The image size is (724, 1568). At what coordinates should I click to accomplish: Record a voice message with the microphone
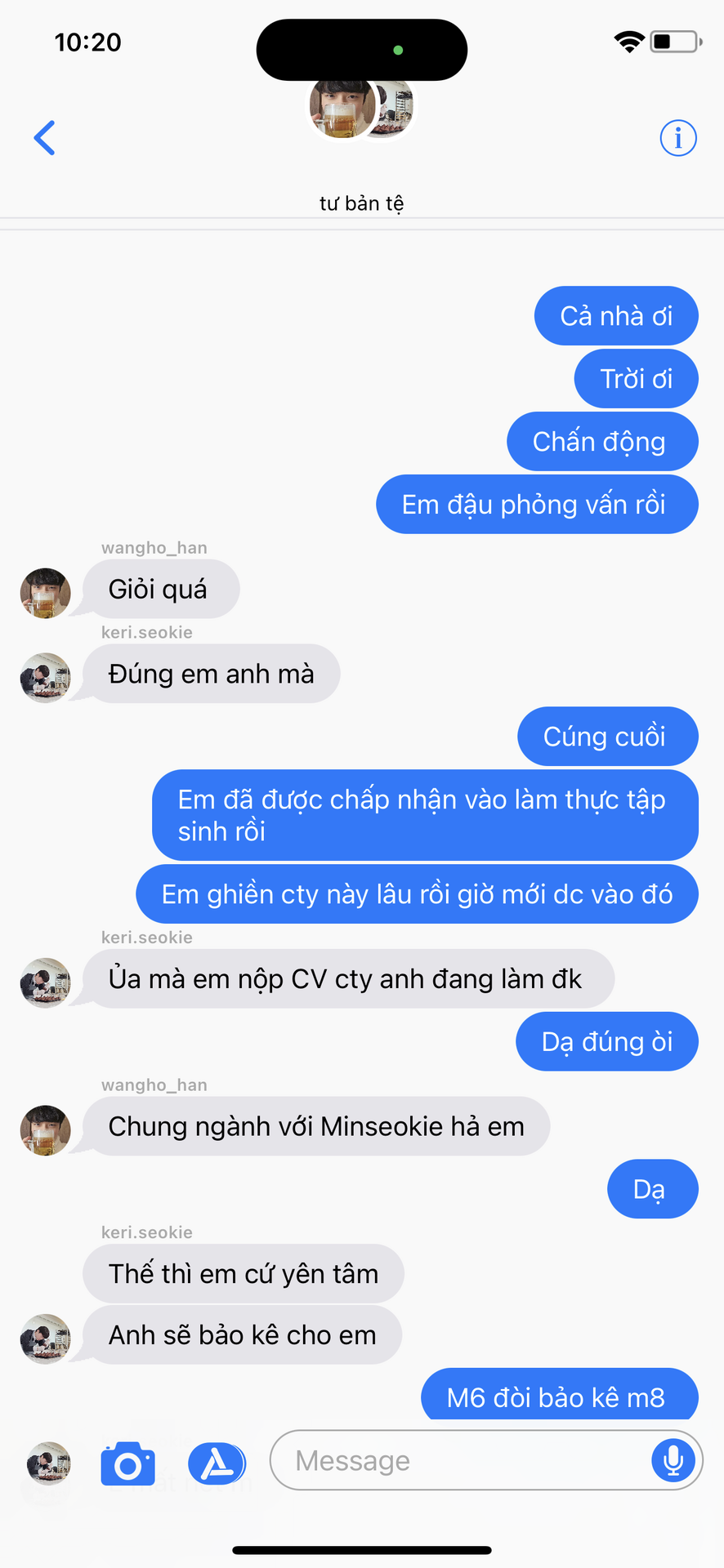673,1460
